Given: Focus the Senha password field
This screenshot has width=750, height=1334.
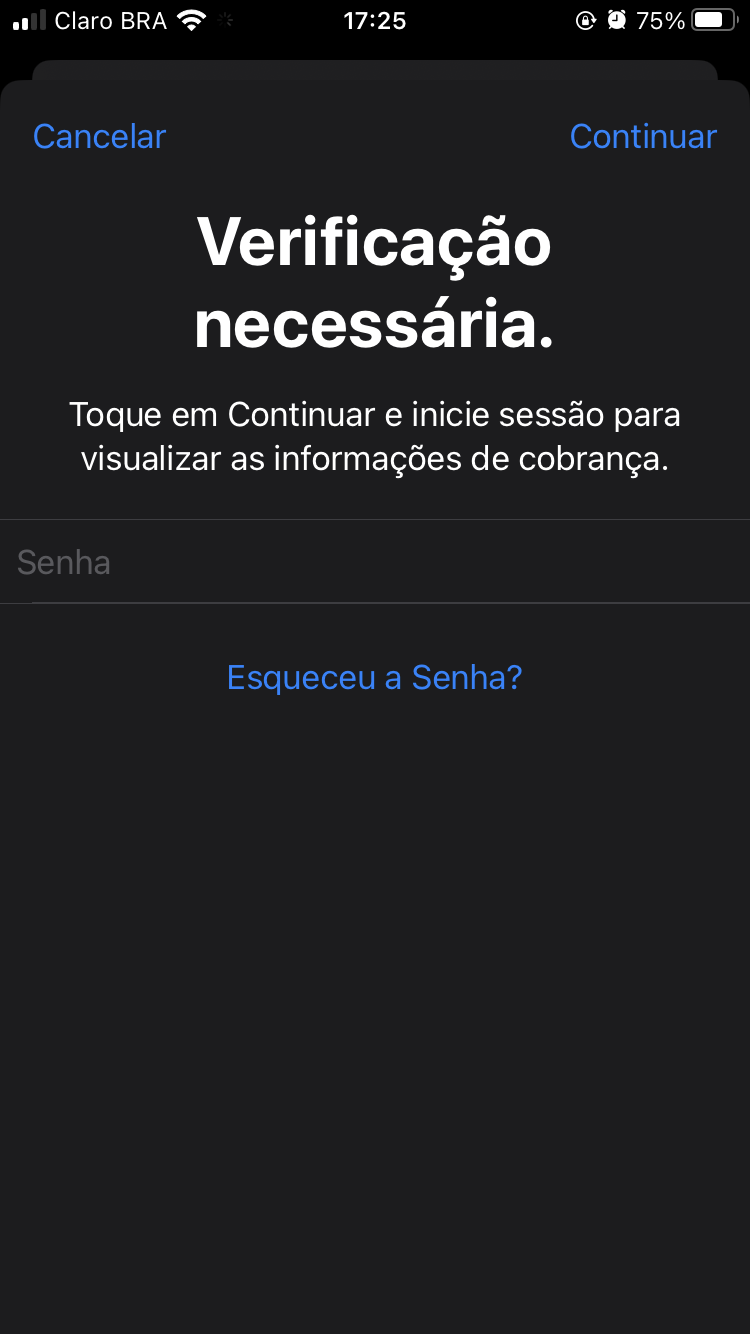Looking at the screenshot, I should 375,562.
